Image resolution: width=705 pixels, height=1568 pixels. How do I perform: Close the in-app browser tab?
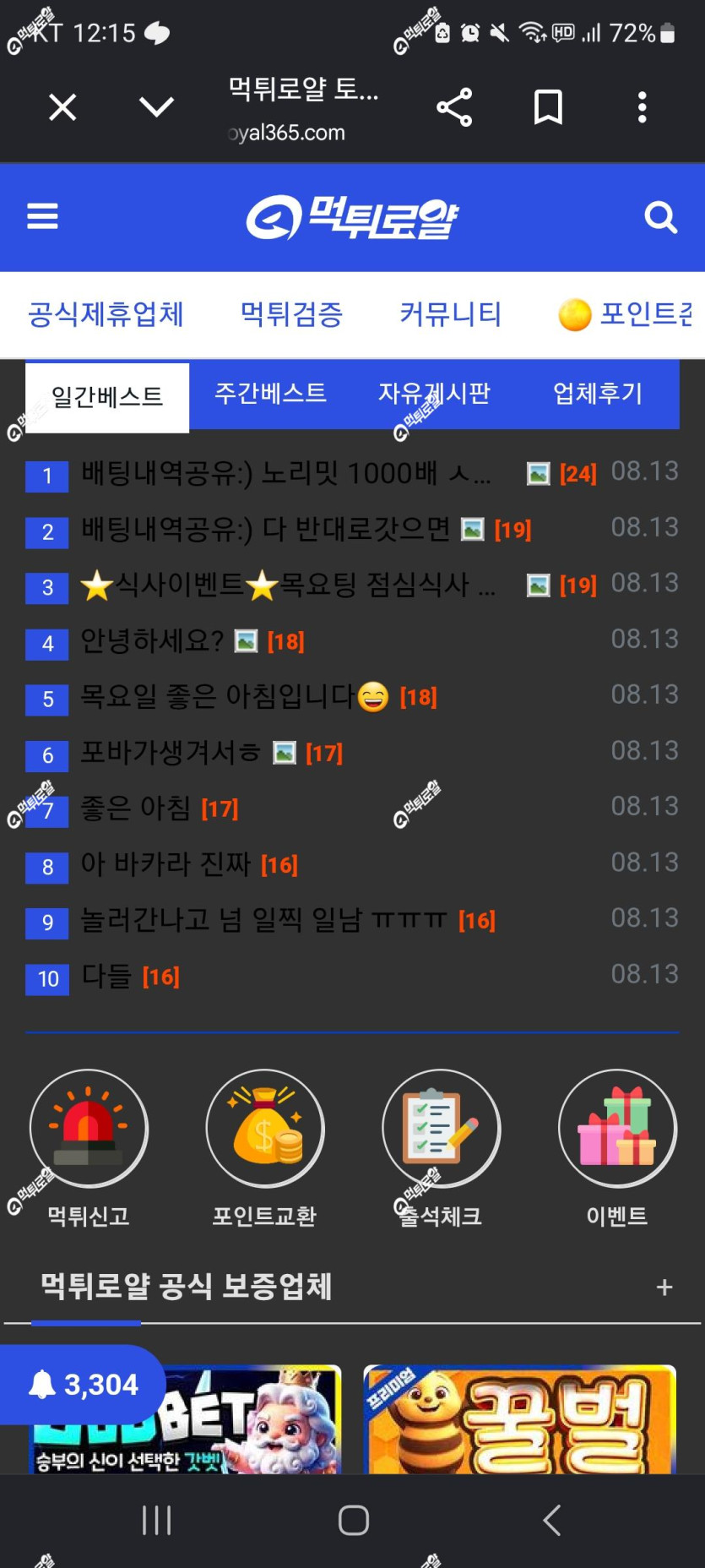(62, 107)
